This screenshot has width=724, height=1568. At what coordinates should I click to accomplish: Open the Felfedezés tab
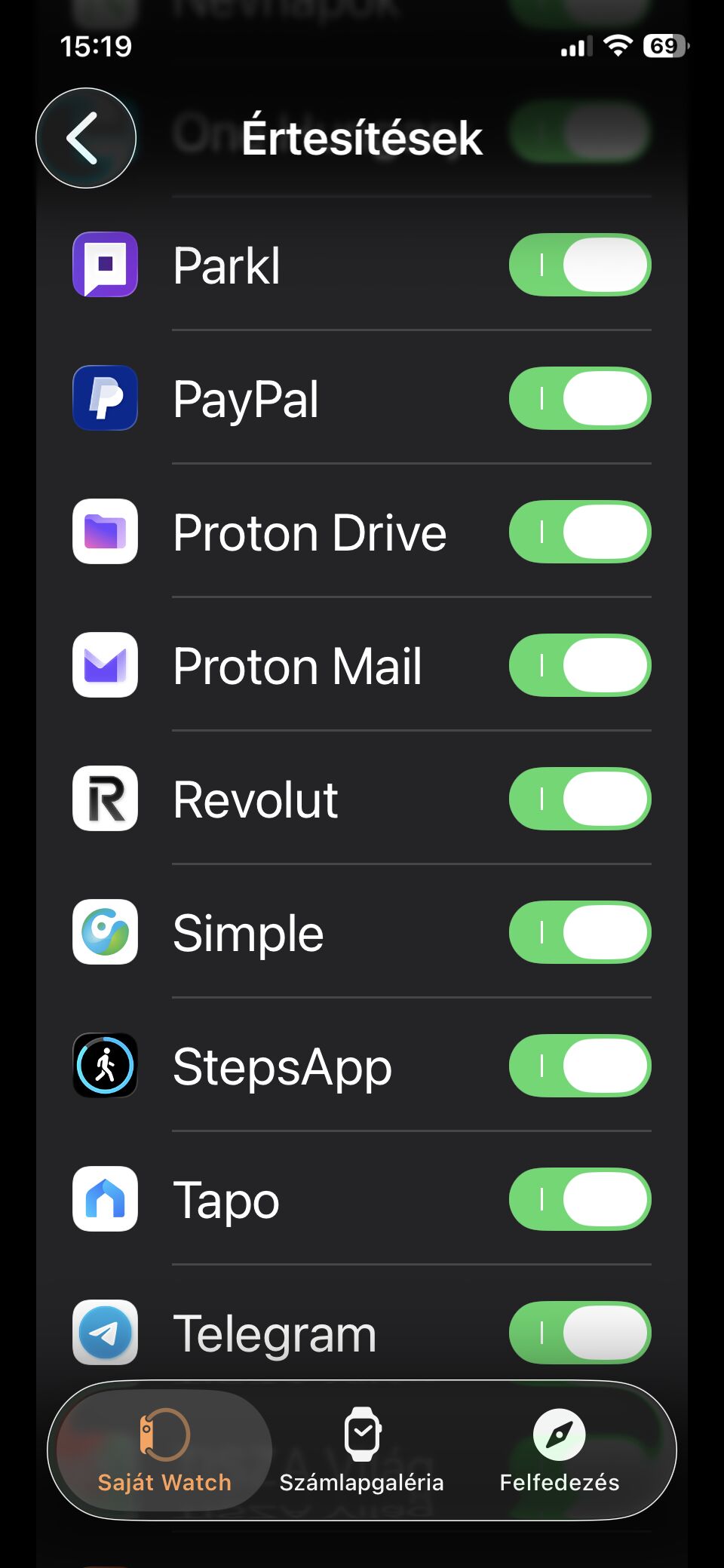coord(559,1450)
